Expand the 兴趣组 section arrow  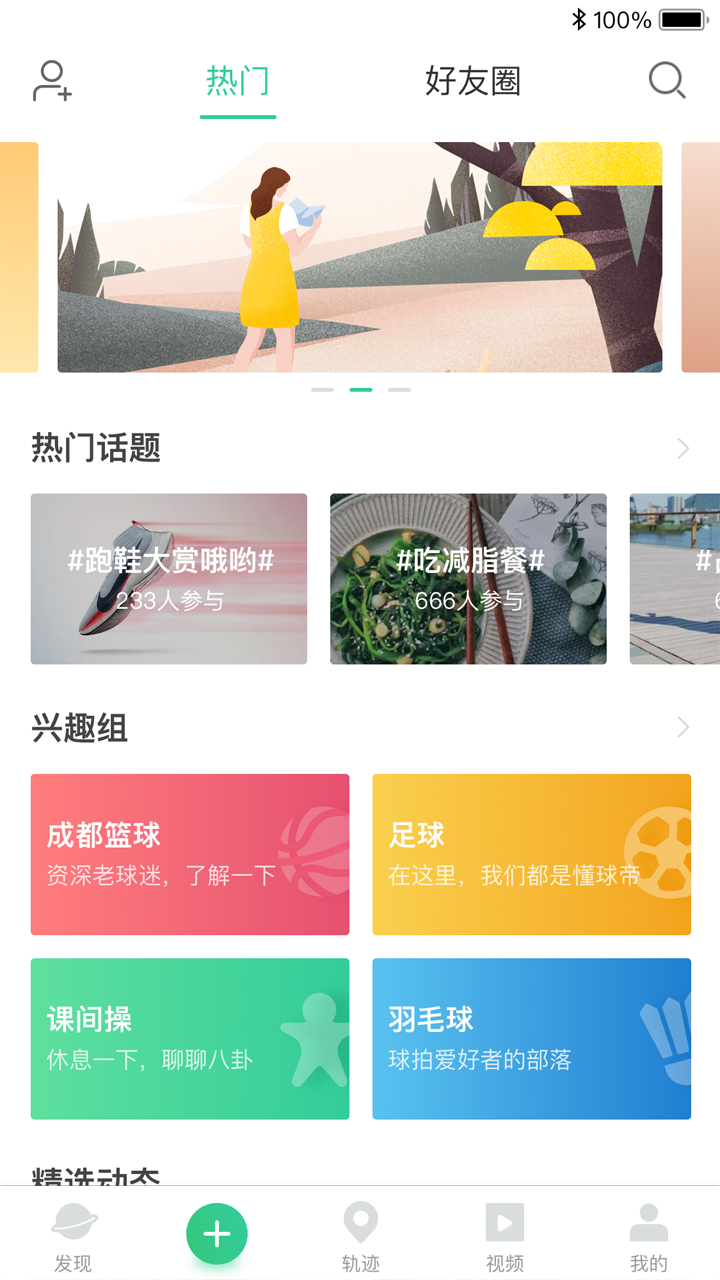[x=683, y=727]
